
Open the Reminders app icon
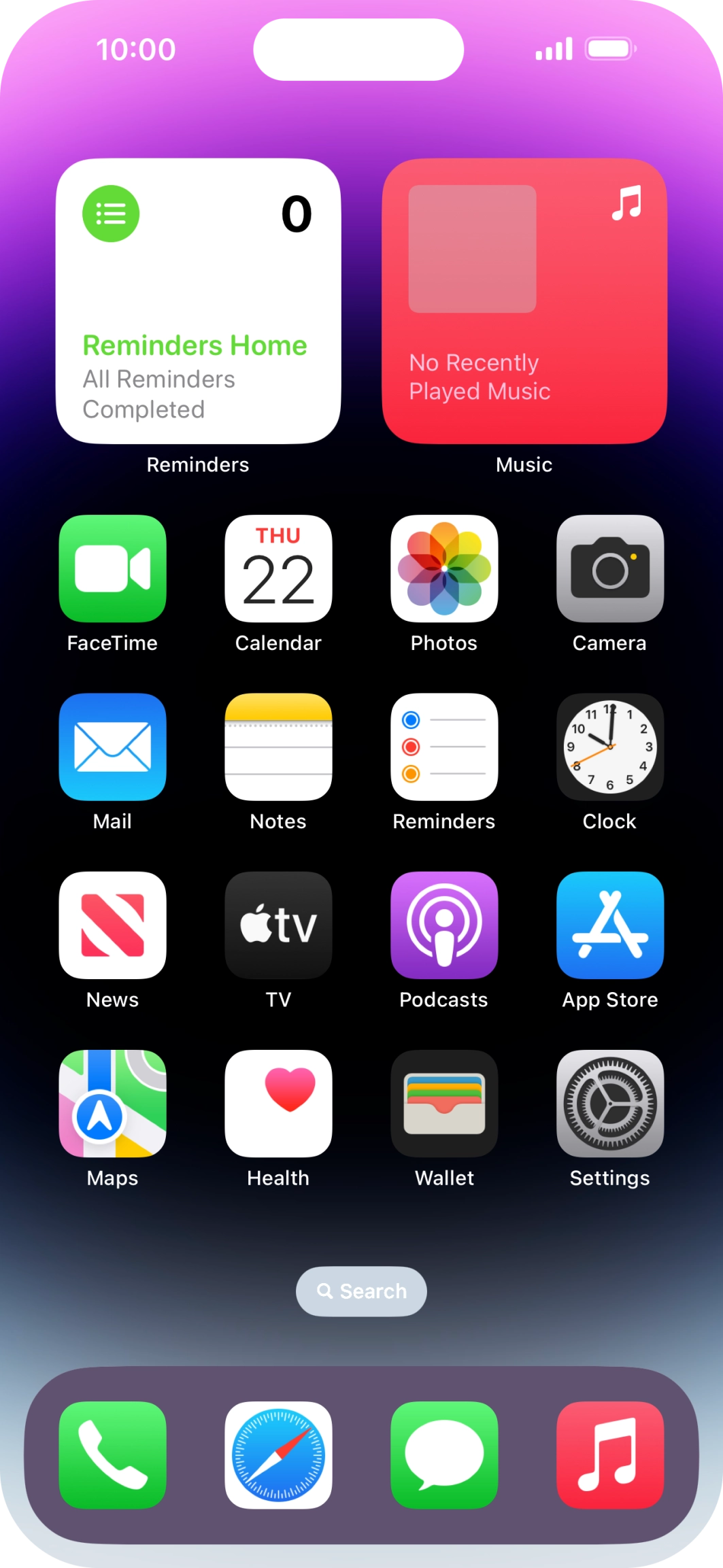pyautogui.click(x=444, y=747)
